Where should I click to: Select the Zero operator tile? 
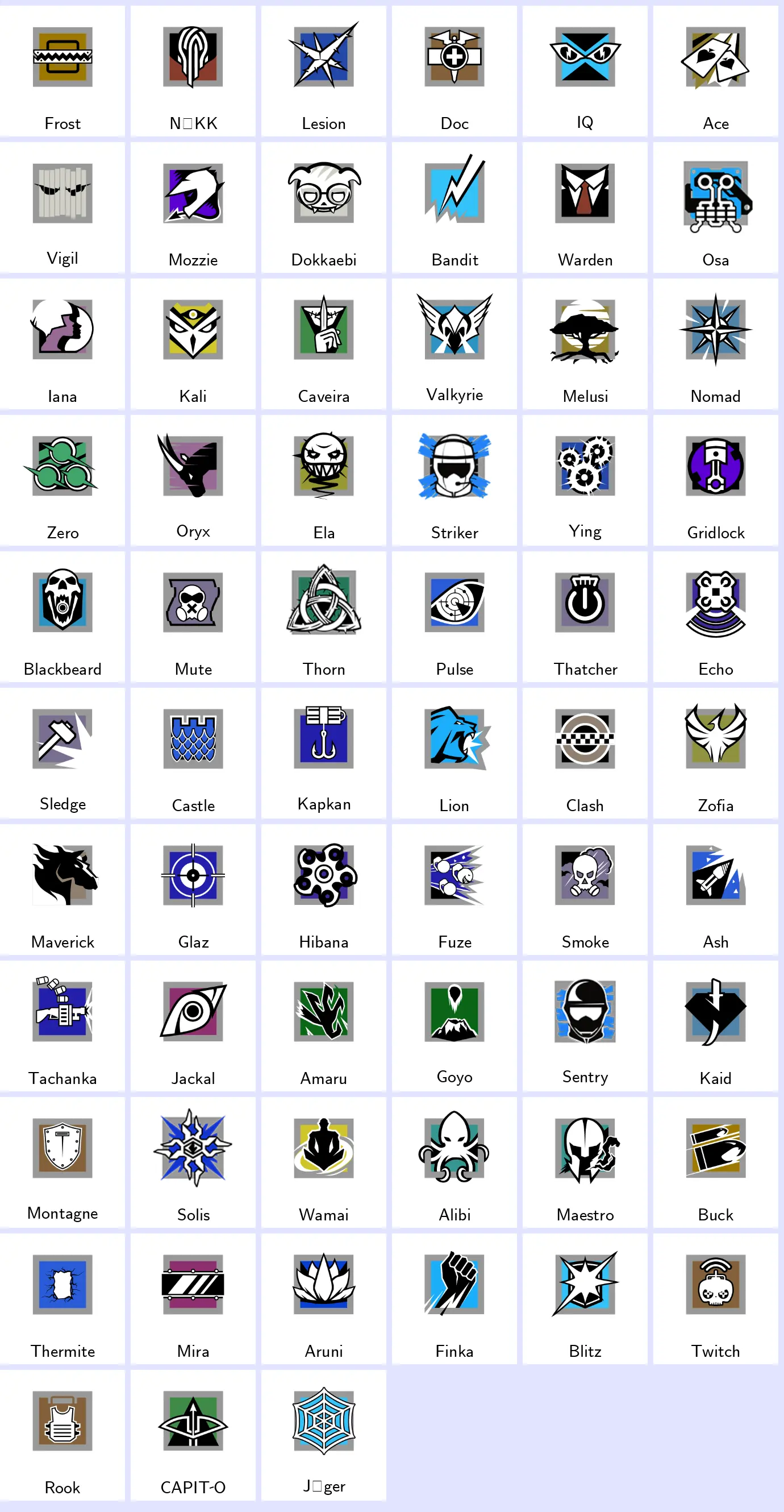62,480
